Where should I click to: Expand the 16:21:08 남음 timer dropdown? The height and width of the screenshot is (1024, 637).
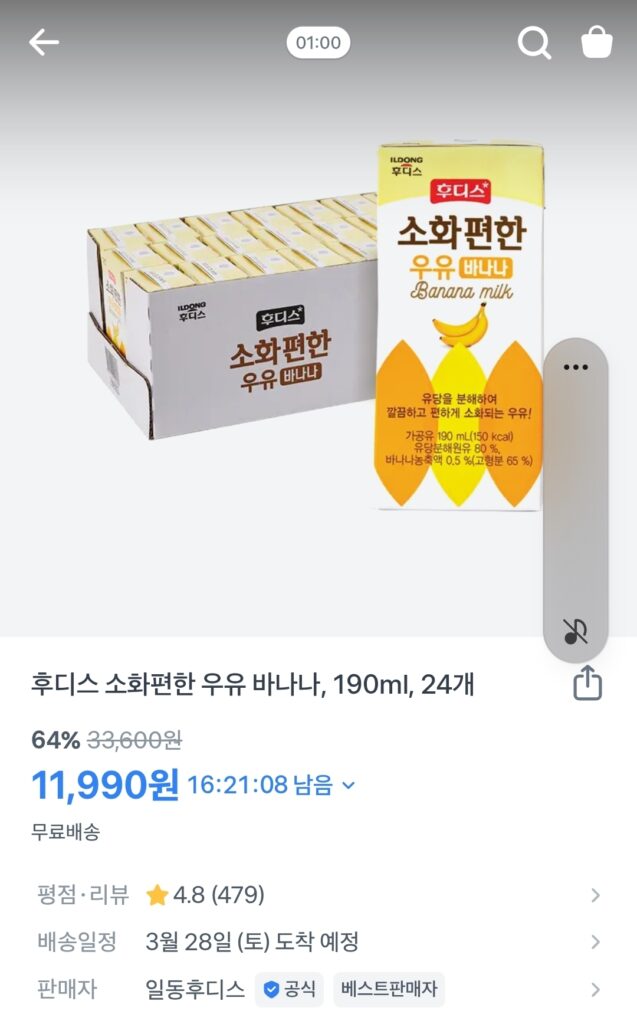[348, 785]
